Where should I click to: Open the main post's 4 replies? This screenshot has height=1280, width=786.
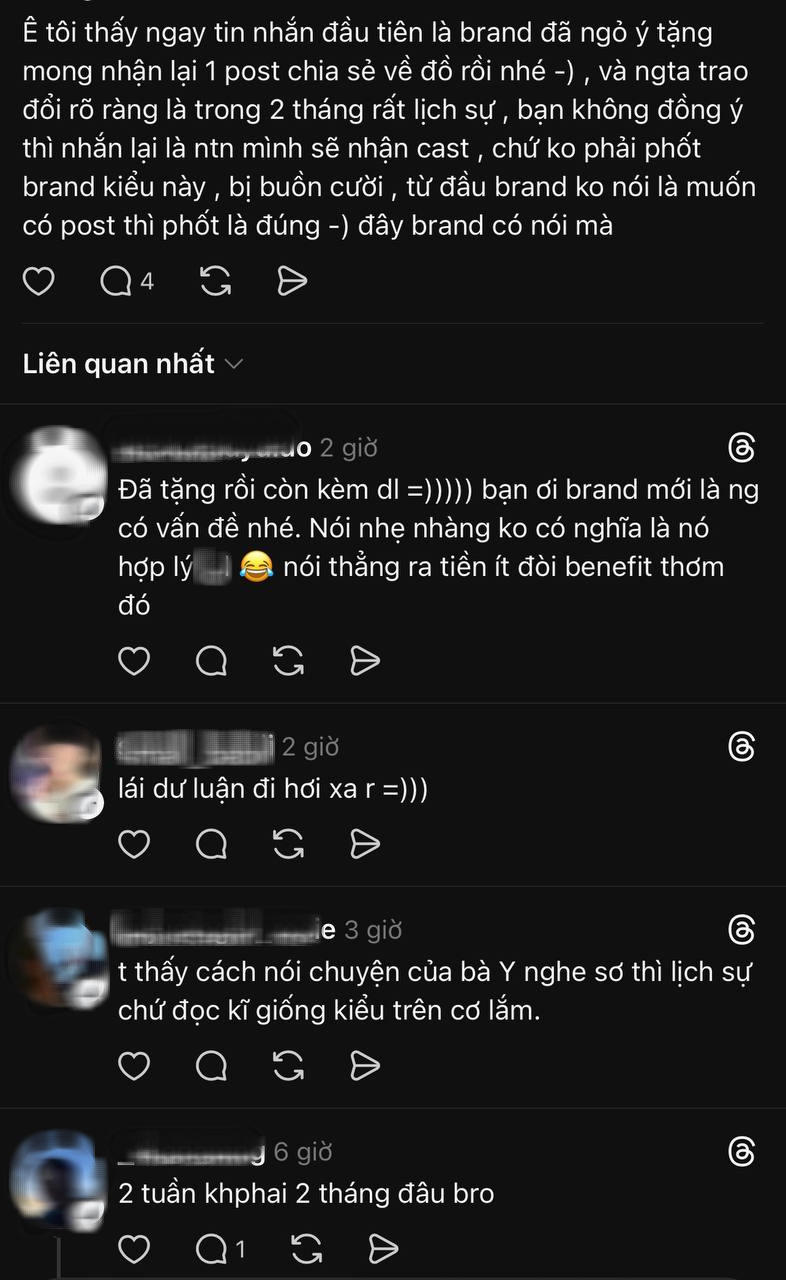coord(127,282)
